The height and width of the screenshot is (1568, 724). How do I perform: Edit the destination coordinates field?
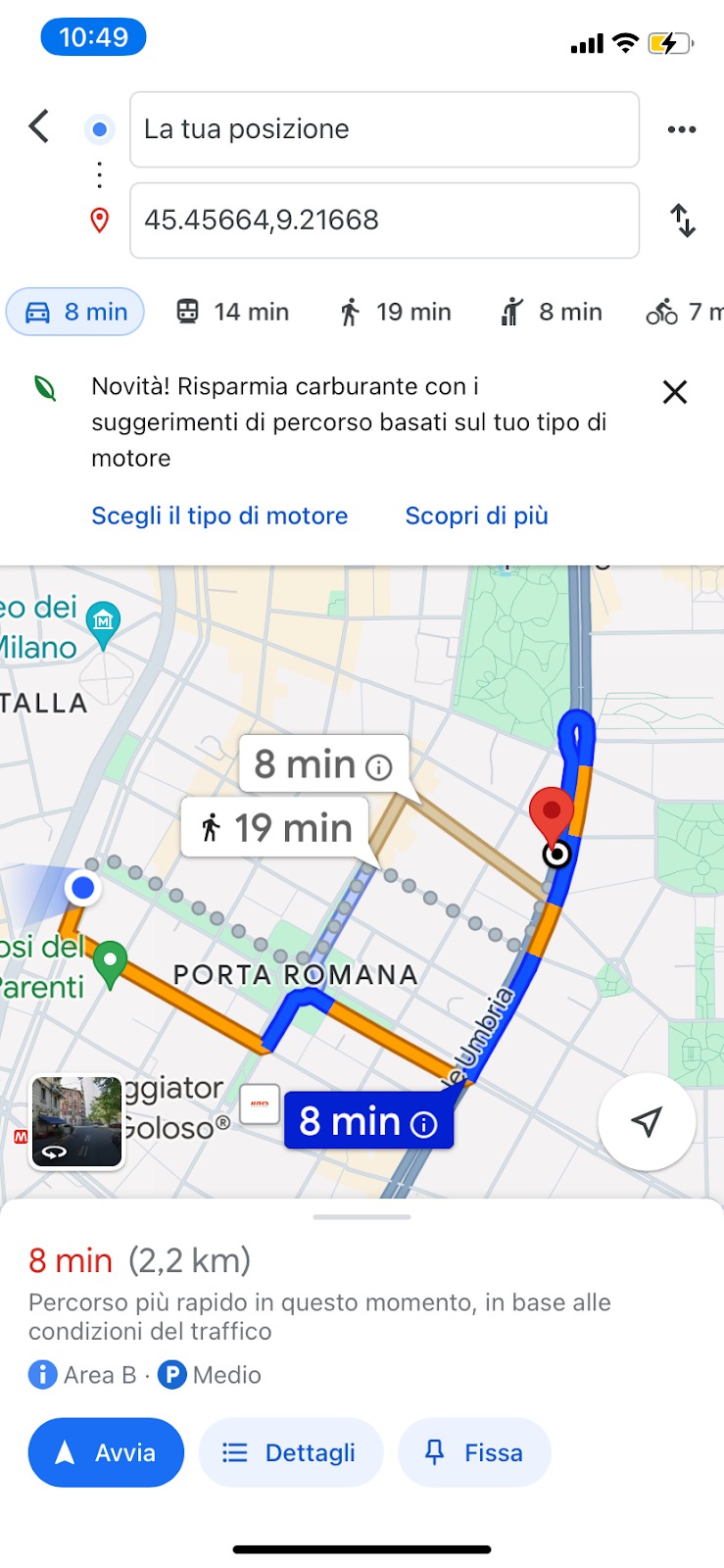pos(384,220)
